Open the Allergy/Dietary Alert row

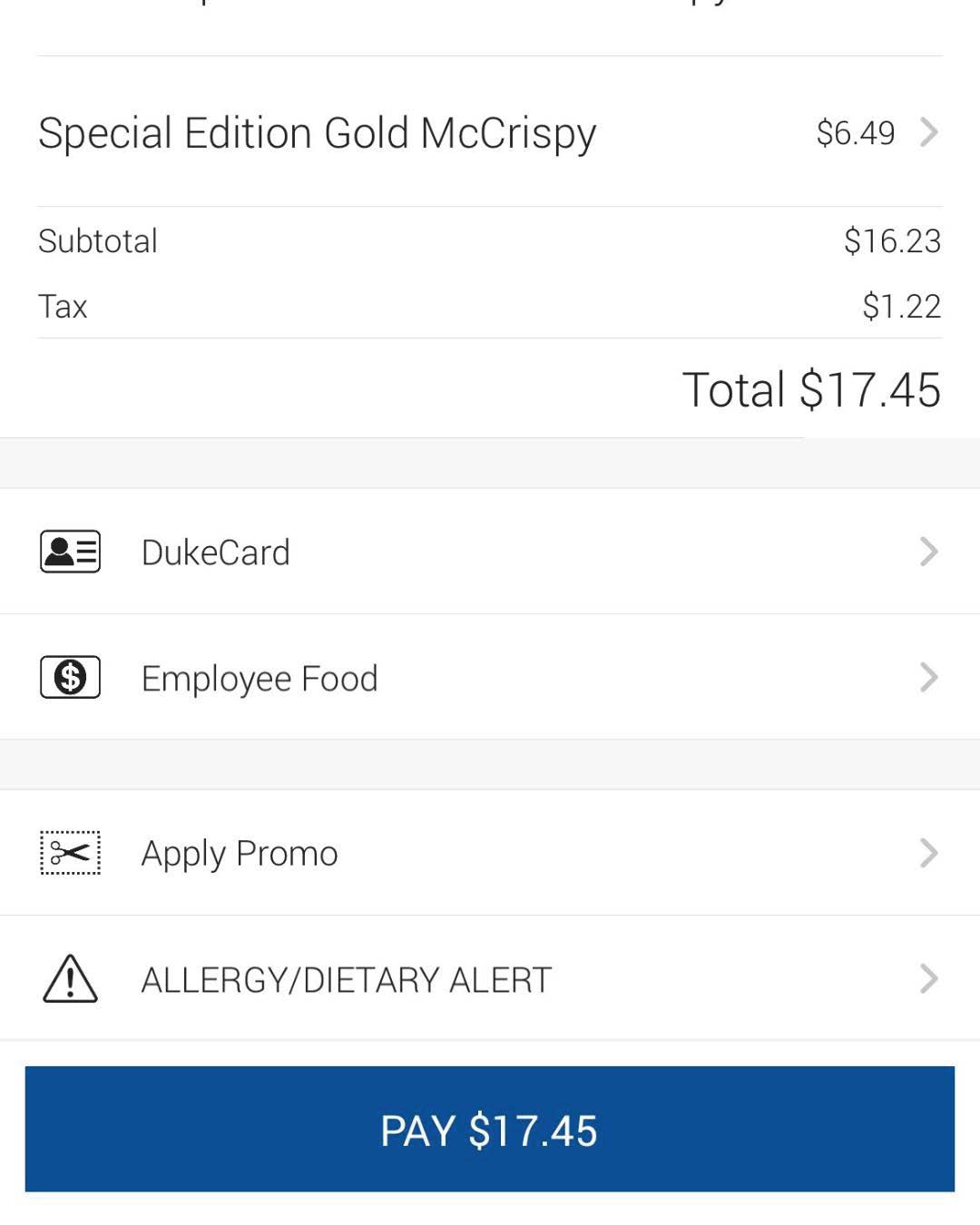click(x=490, y=979)
